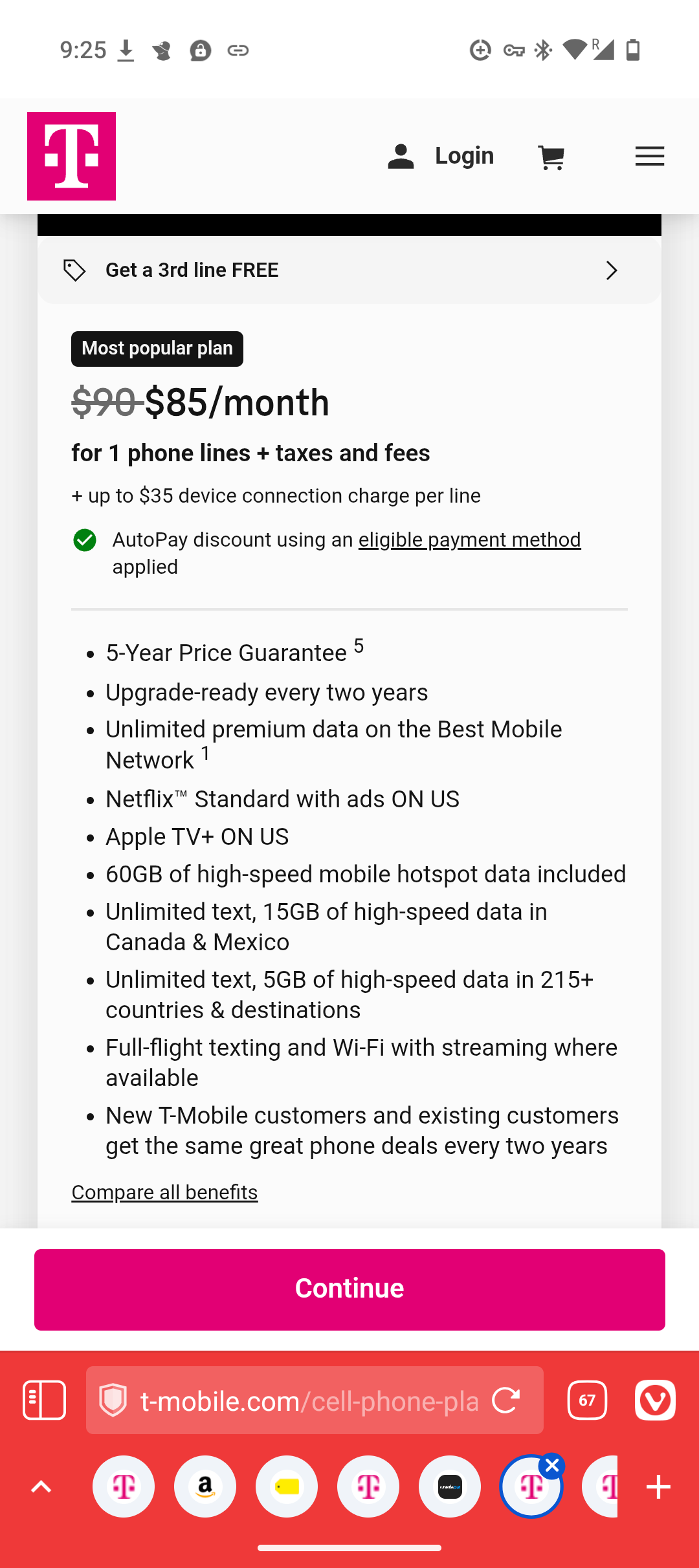Reload the current page

pos(506,1400)
